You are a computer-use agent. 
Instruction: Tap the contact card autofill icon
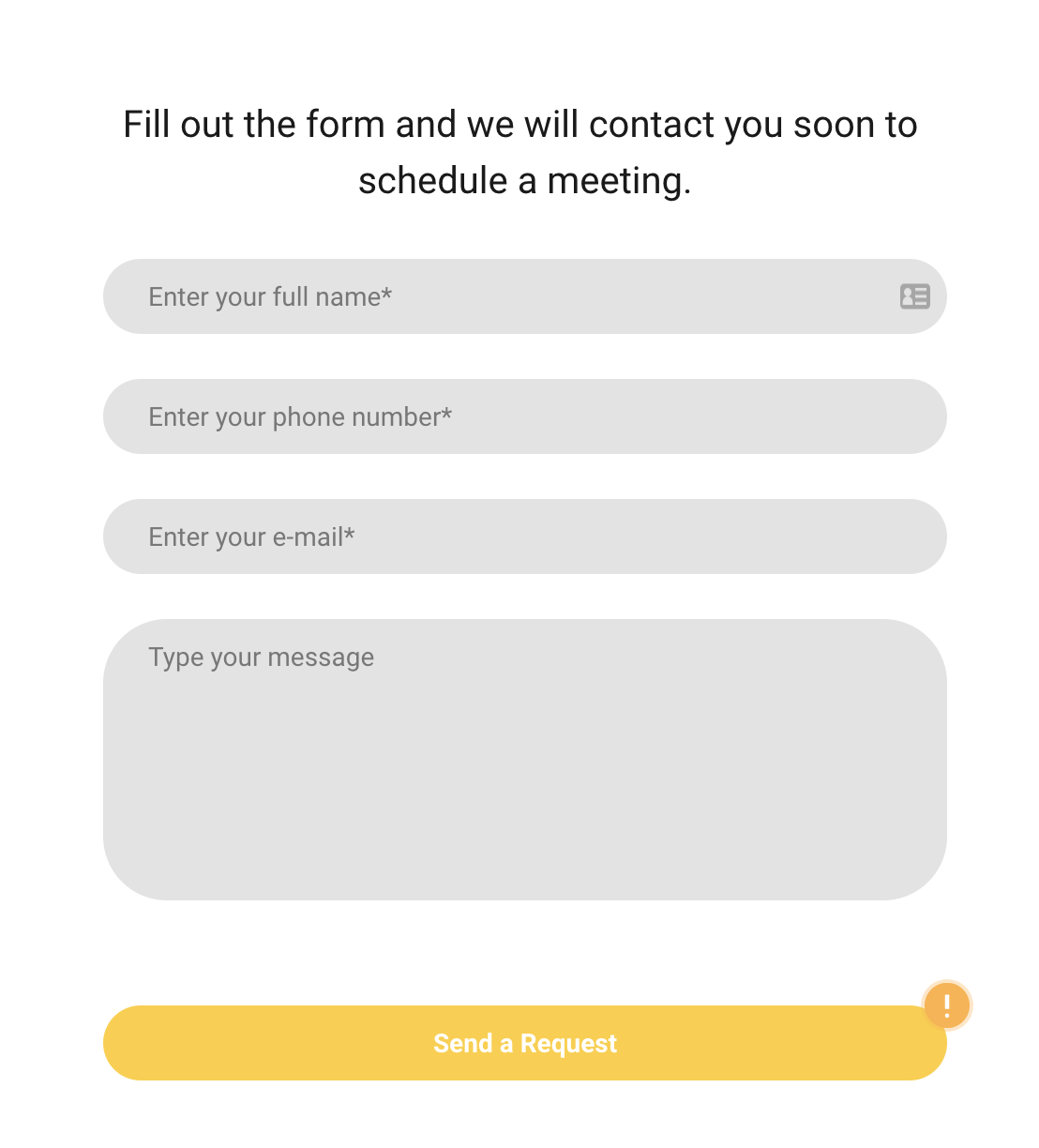pyautogui.click(x=914, y=296)
